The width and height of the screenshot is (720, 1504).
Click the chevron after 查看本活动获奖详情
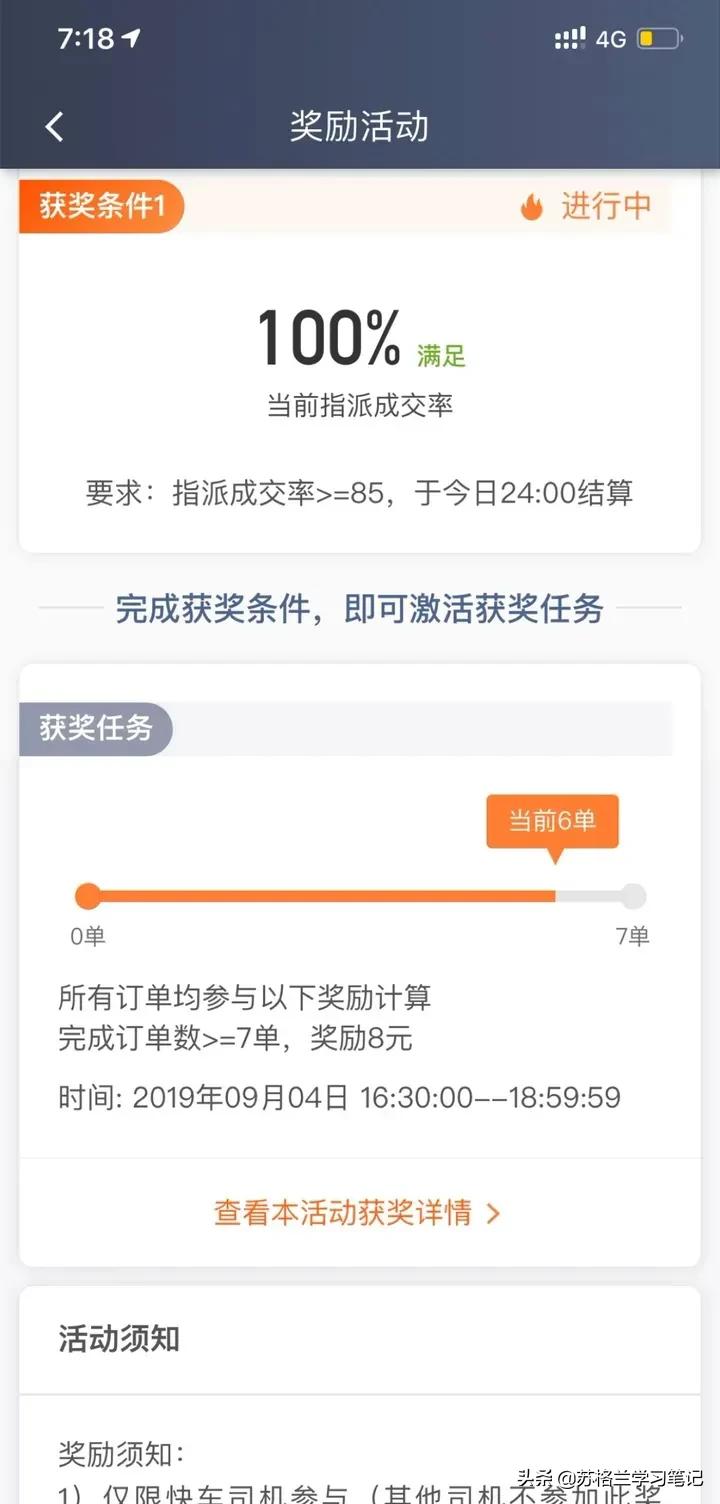click(x=491, y=1211)
